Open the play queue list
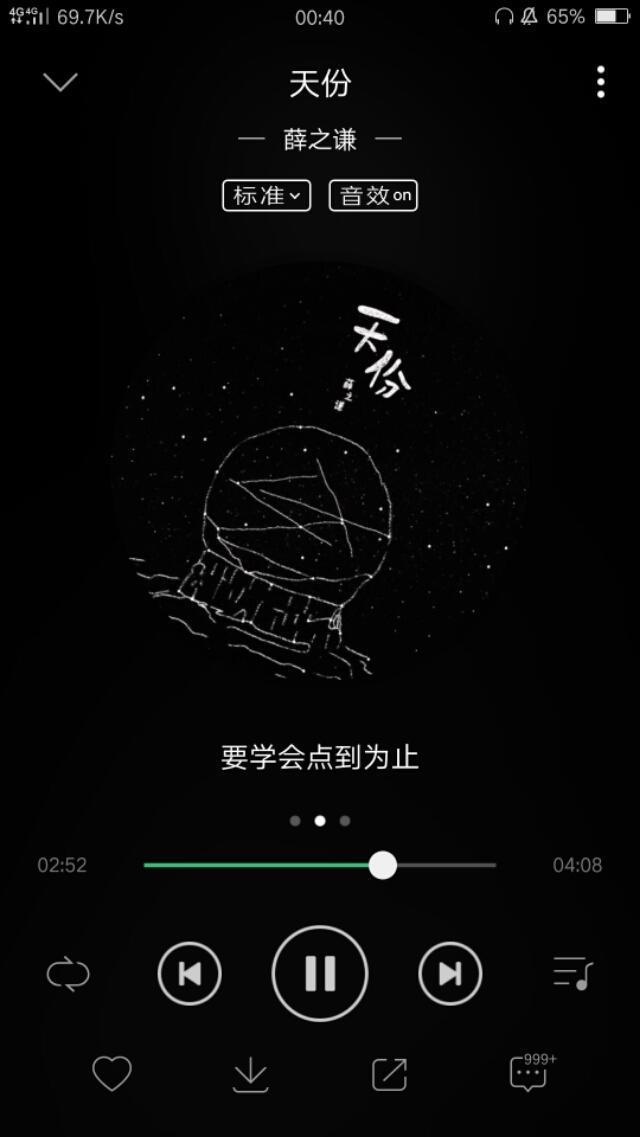640x1137 pixels. pos(573,973)
